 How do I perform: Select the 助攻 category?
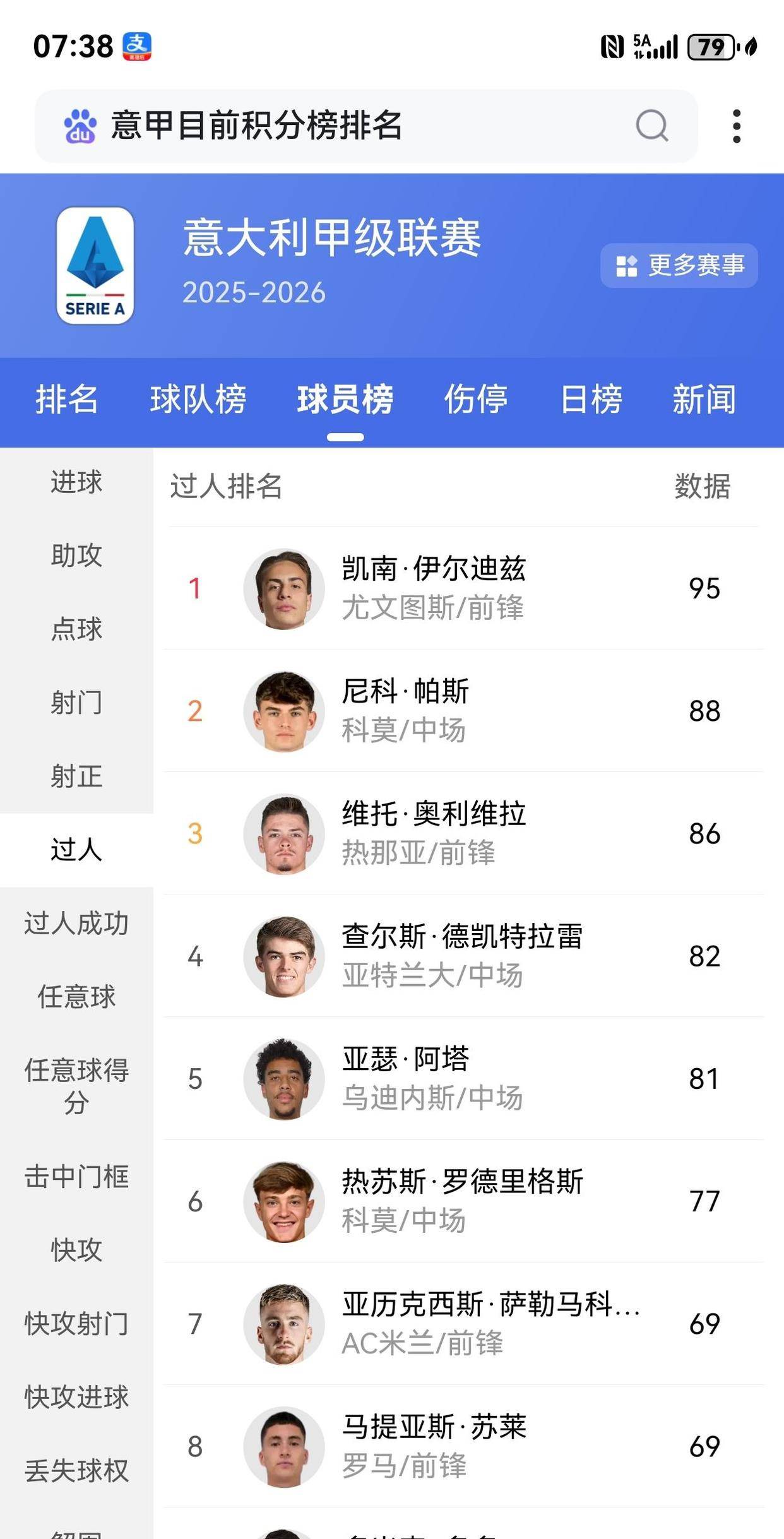76,556
